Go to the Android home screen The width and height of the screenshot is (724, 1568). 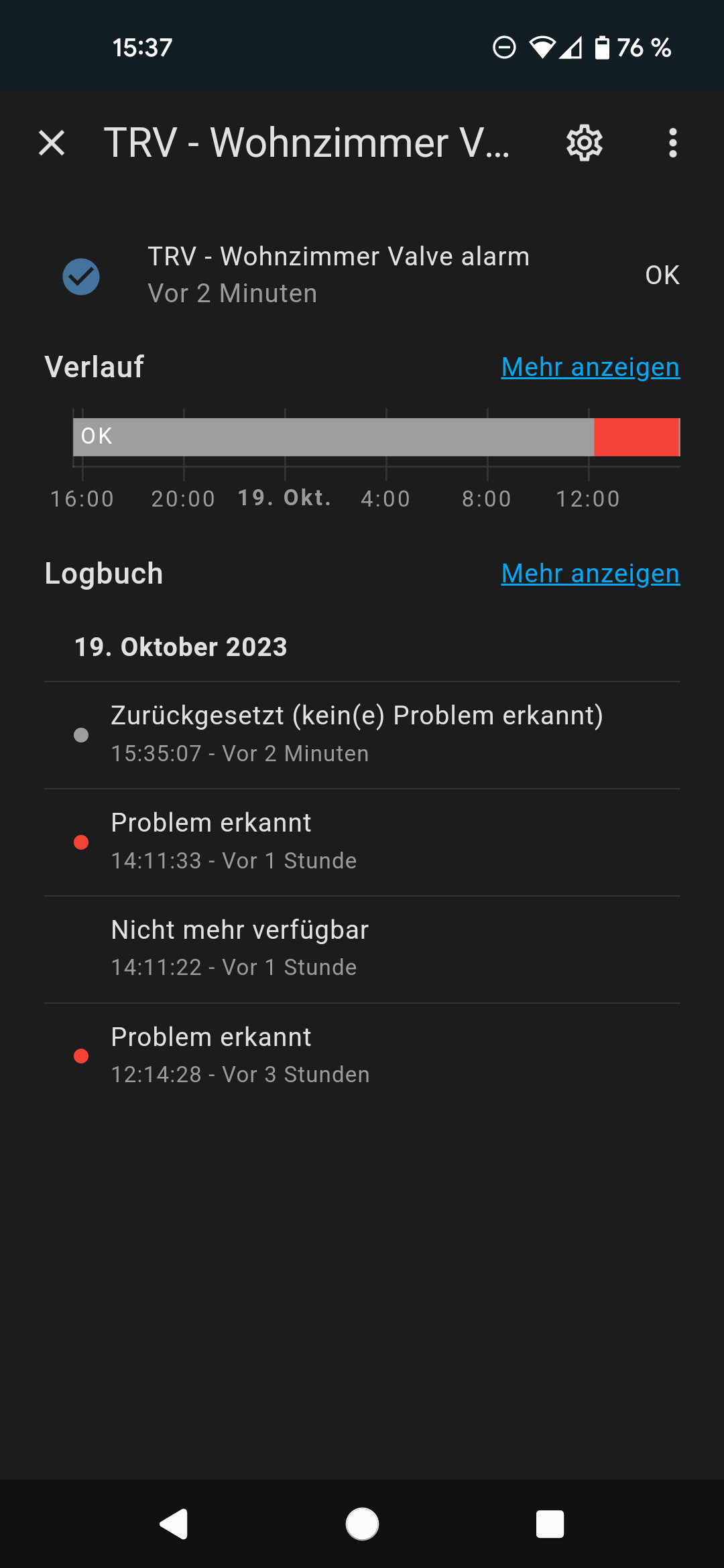pyautogui.click(x=362, y=1524)
